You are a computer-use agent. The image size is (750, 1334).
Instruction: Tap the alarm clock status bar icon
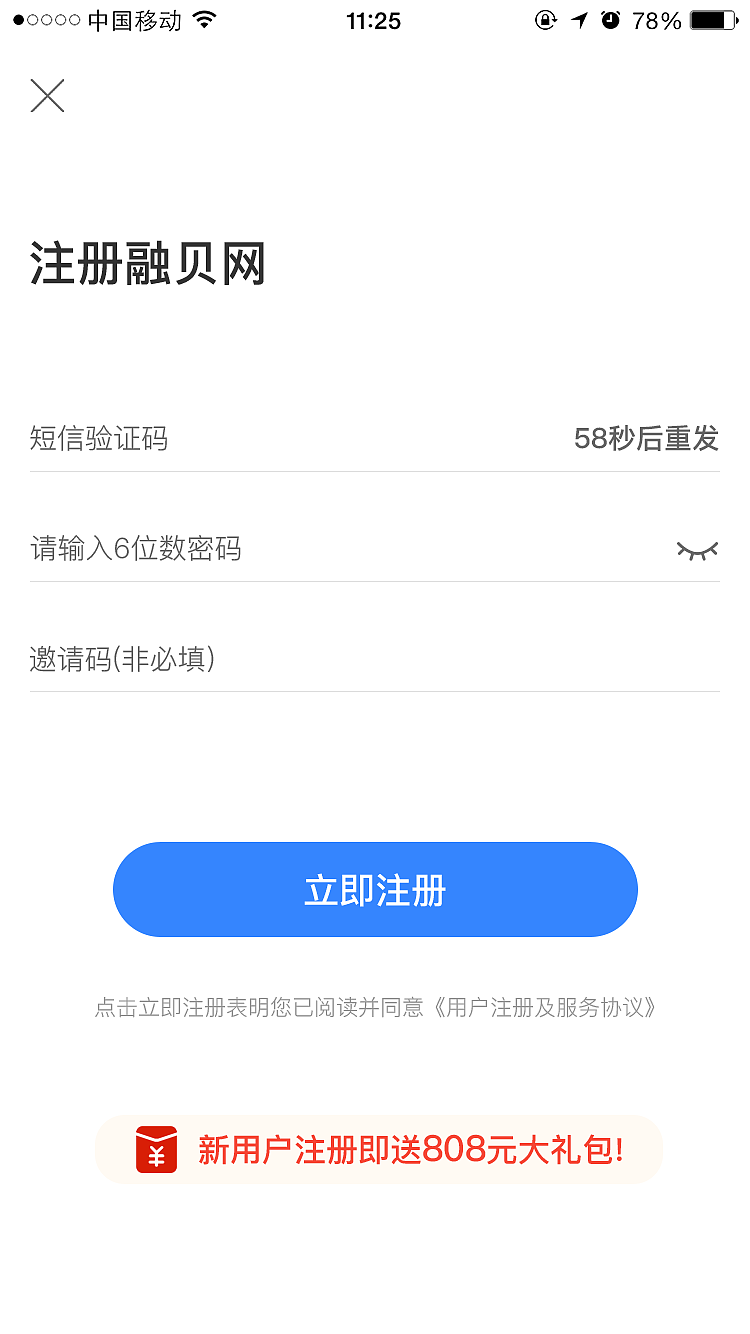pos(609,20)
